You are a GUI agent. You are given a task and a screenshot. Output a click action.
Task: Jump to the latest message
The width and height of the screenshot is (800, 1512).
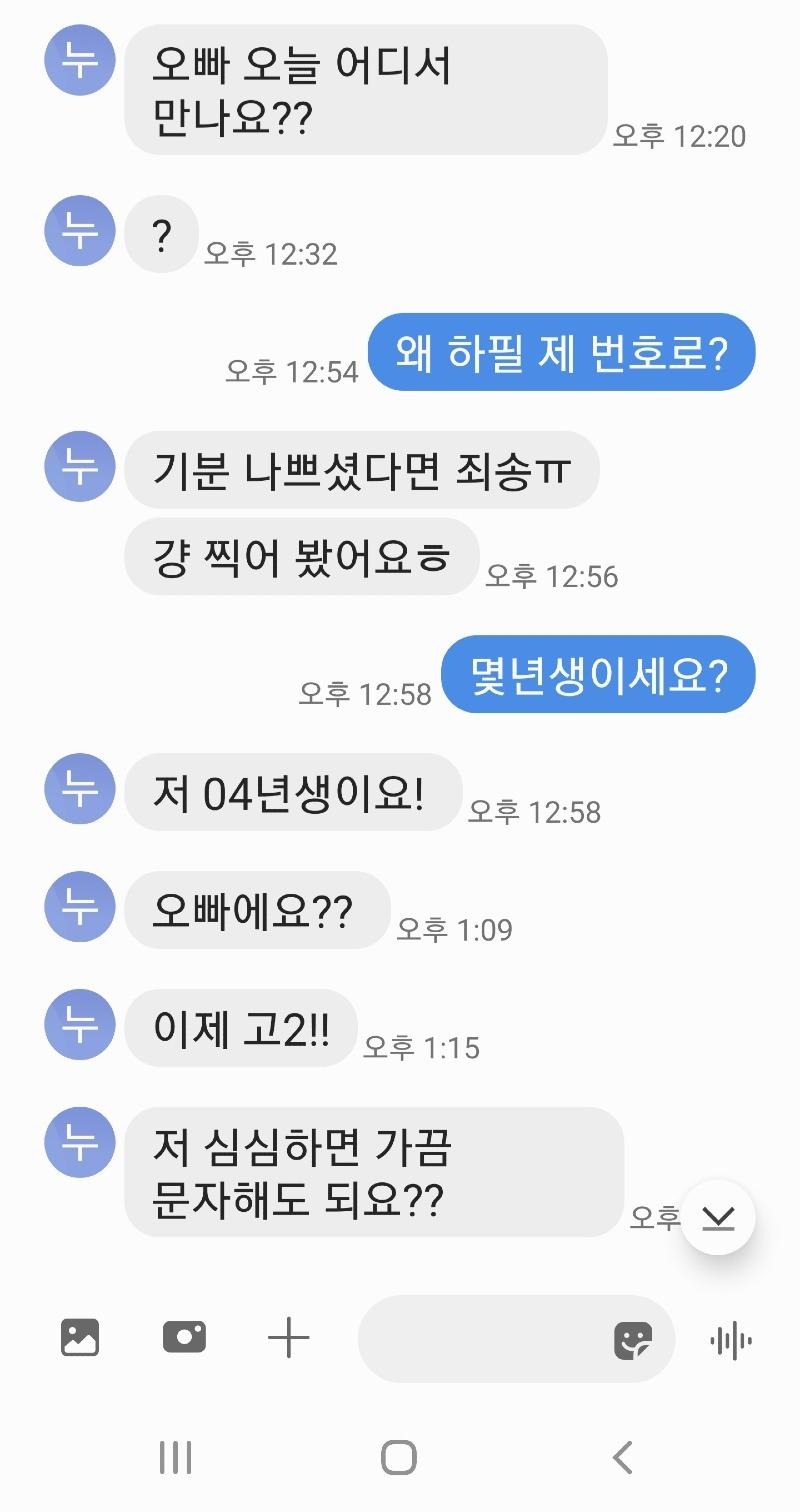point(718,1217)
